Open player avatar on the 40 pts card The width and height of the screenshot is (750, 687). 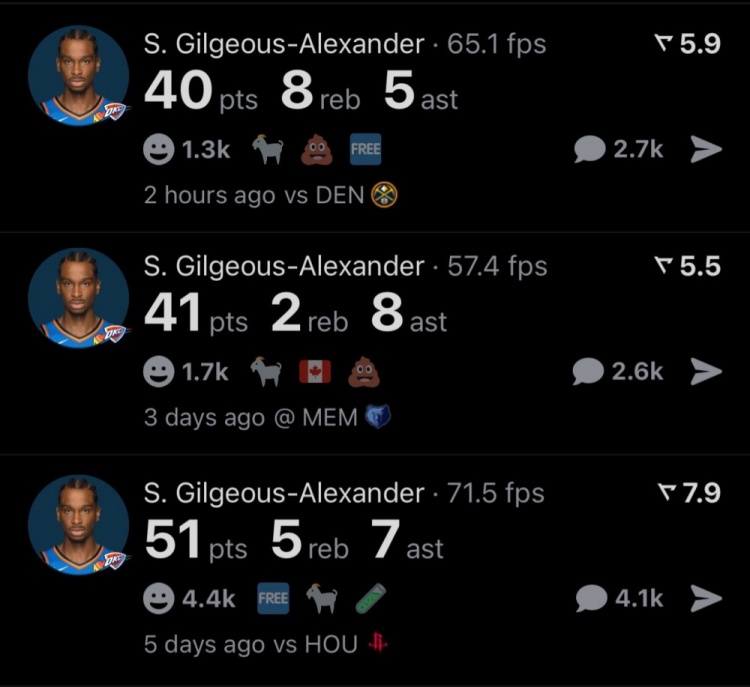coord(78,75)
